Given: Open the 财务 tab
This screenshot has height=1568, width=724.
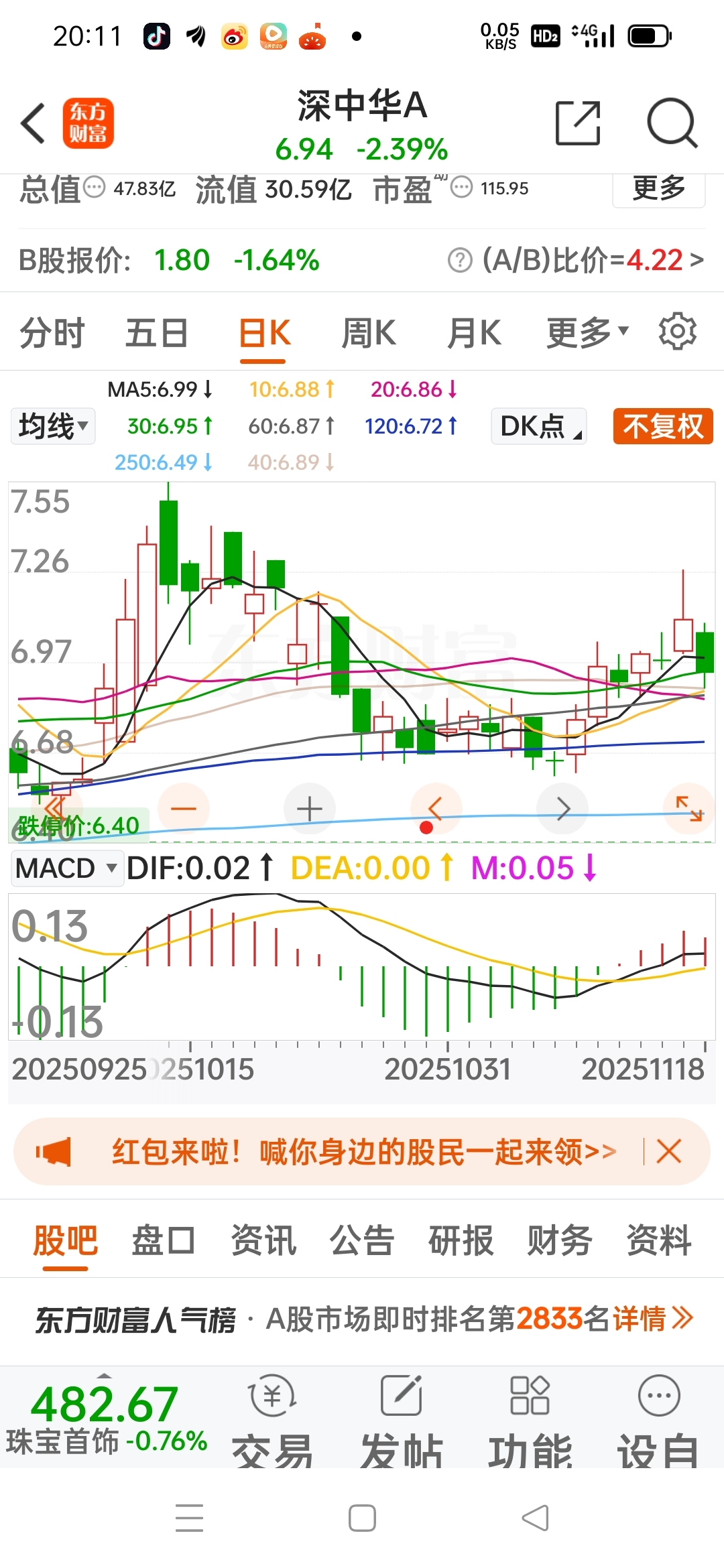Looking at the screenshot, I should (x=560, y=1240).
